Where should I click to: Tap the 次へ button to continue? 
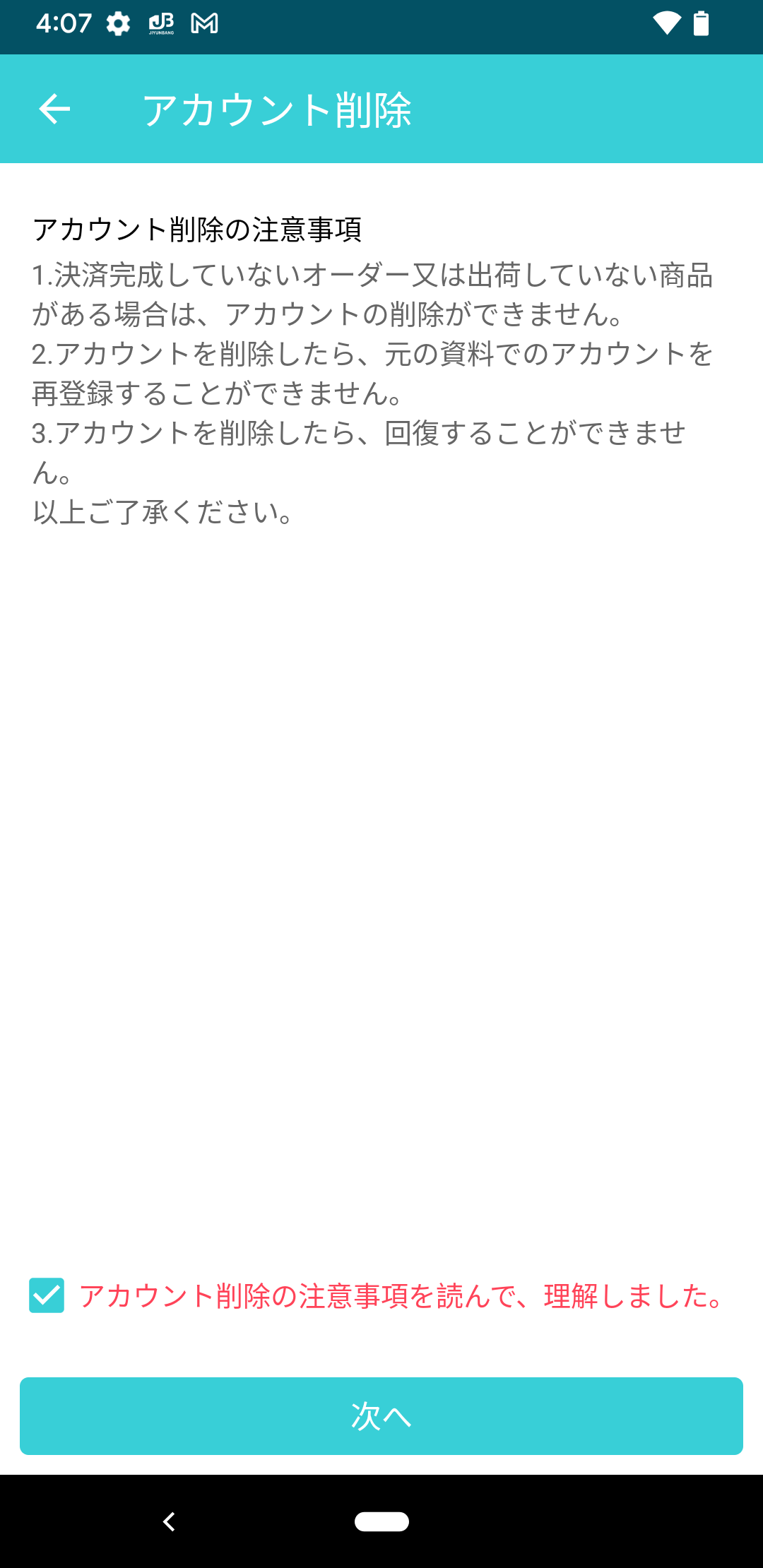tap(381, 1416)
